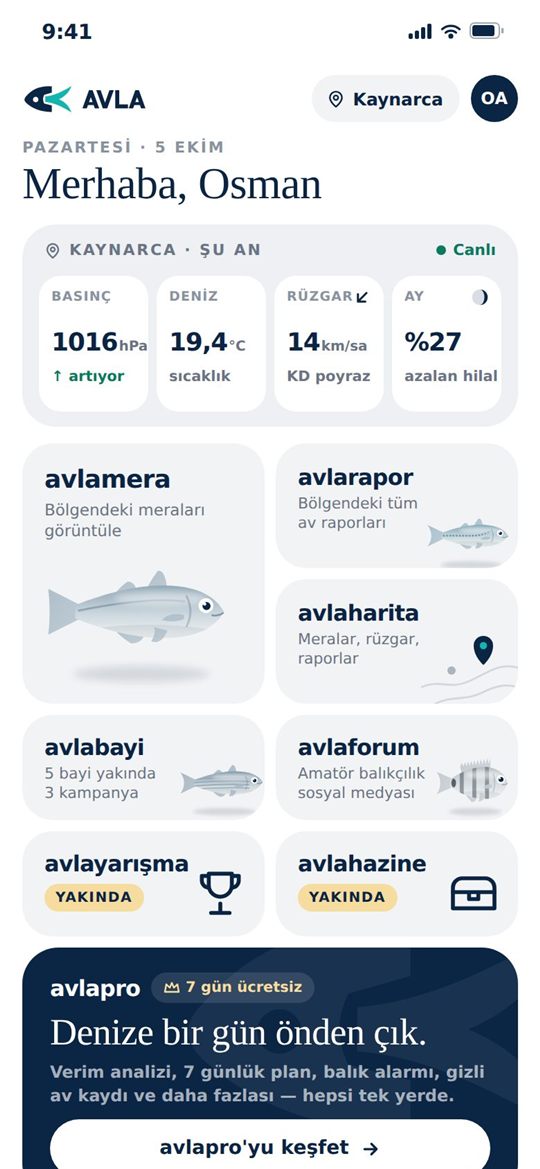
Task: Open the avlaharita map card
Action: pos(397,641)
